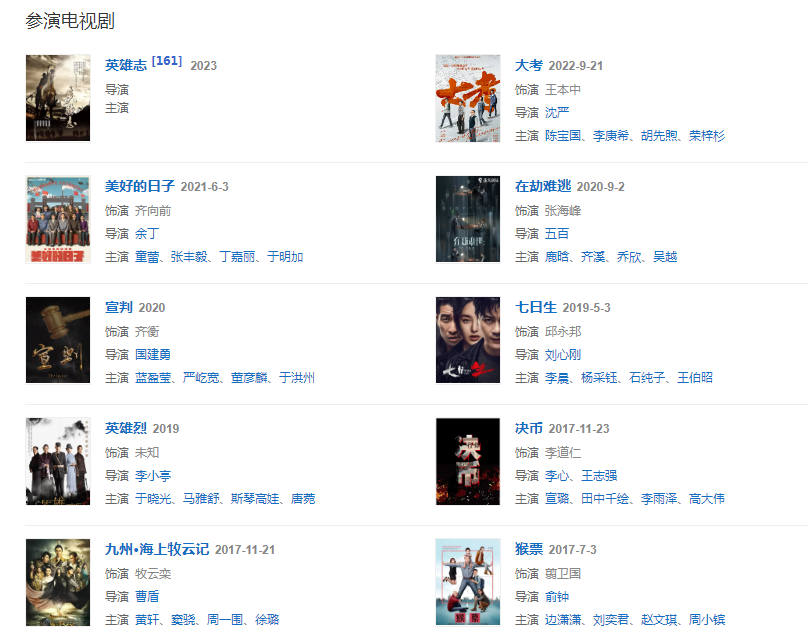Image resolution: width=808 pixels, height=641 pixels.
Task: Tap the 大考 poster thumbnail
Action: tap(467, 98)
